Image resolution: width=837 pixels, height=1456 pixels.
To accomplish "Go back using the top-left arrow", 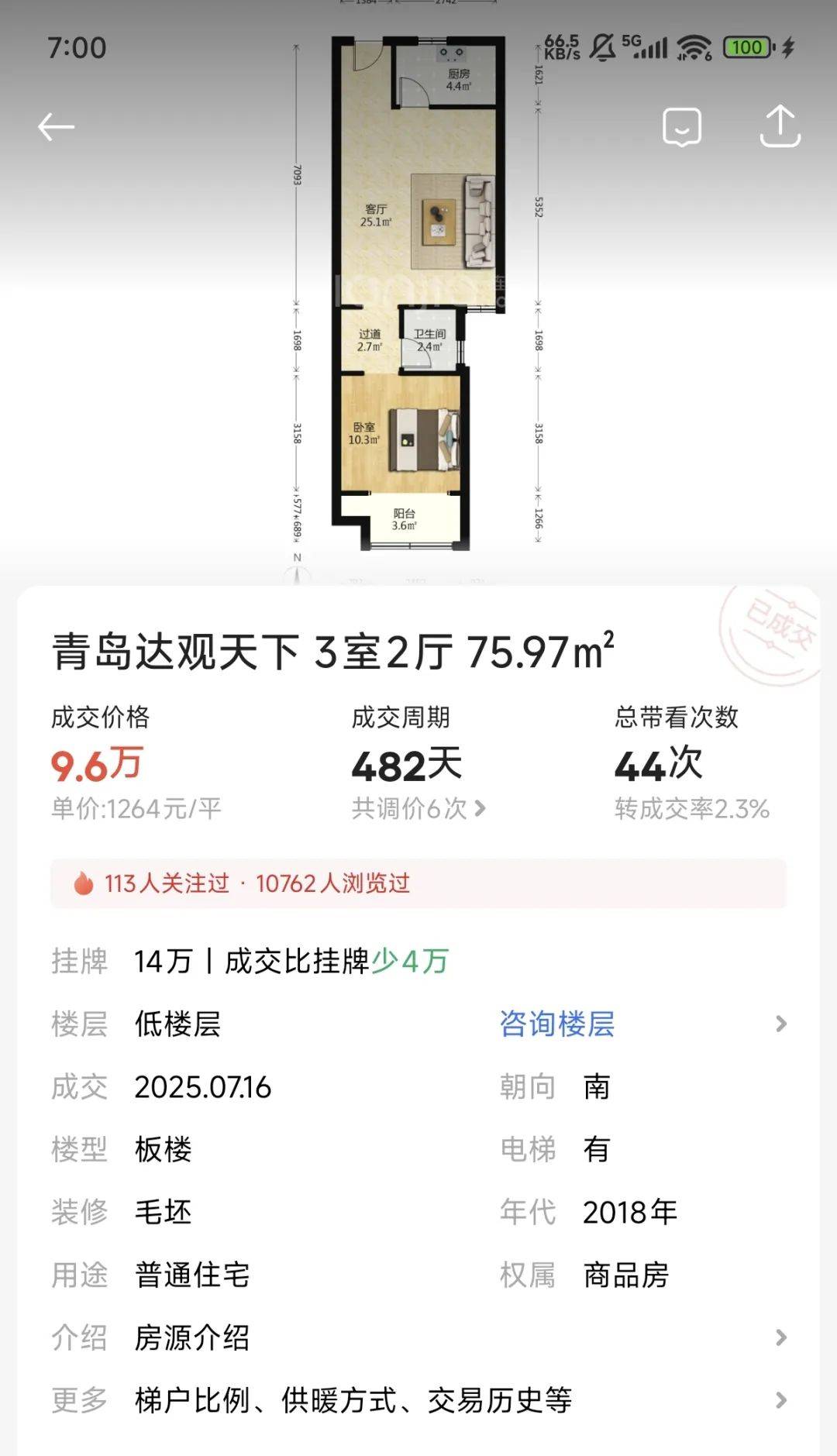I will tap(56, 127).
